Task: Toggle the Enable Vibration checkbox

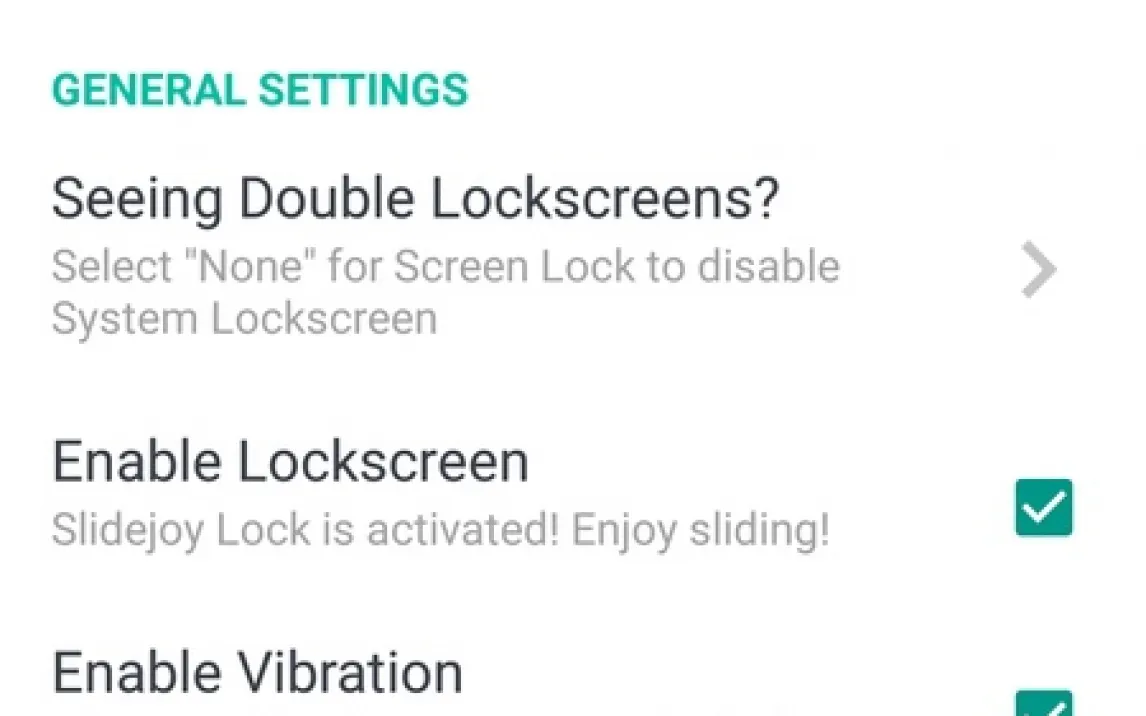Action: point(1043,704)
